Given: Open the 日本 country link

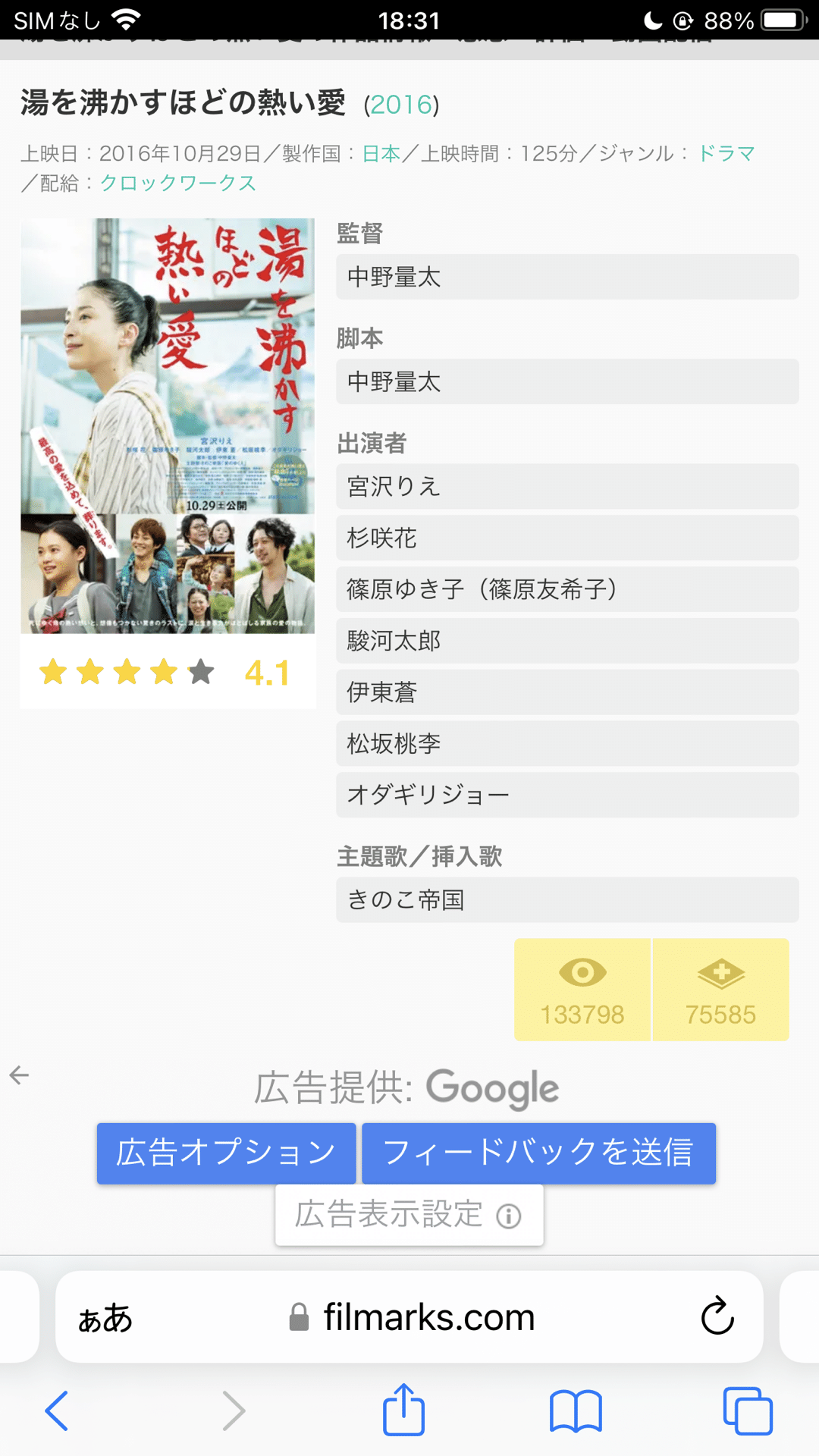Looking at the screenshot, I should [x=381, y=154].
